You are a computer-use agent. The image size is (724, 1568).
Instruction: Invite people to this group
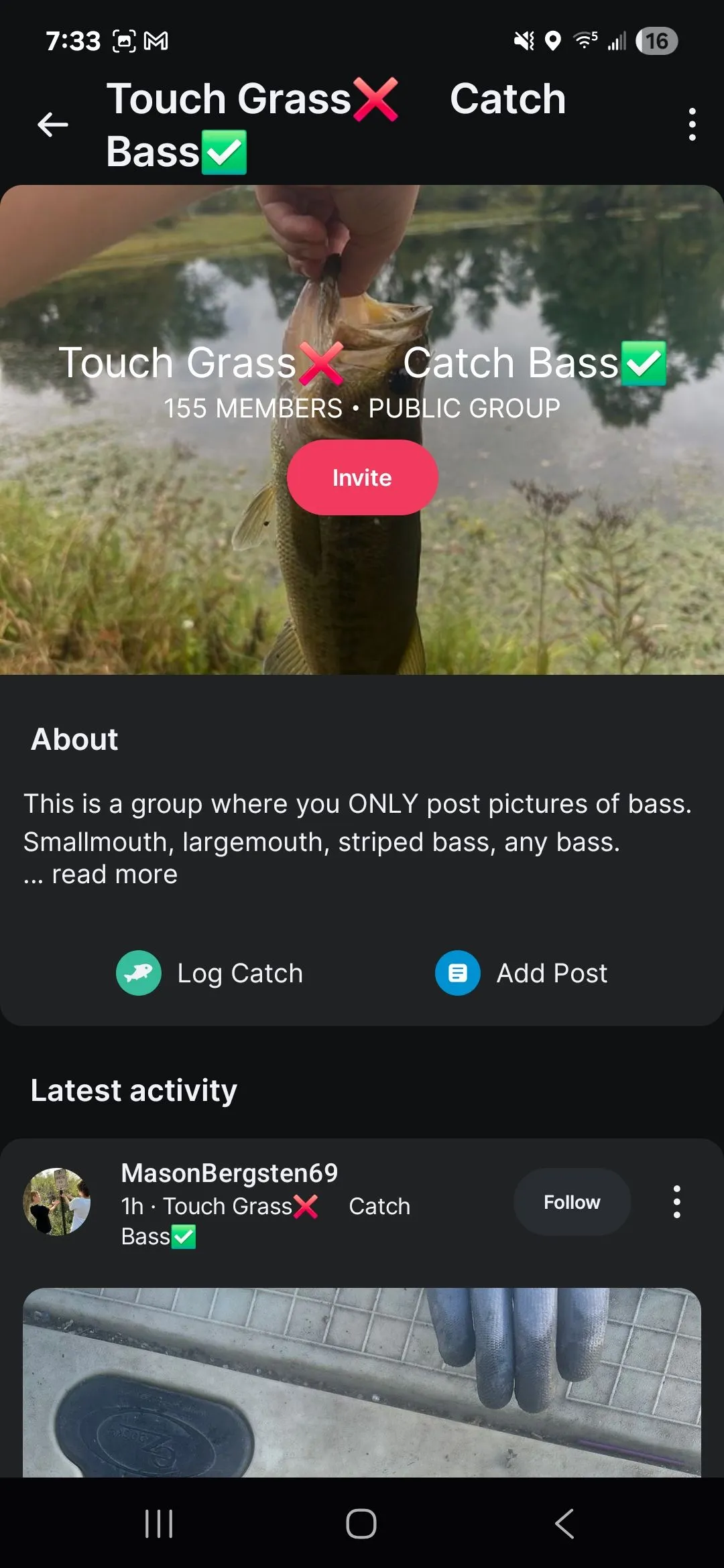(x=362, y=478)
